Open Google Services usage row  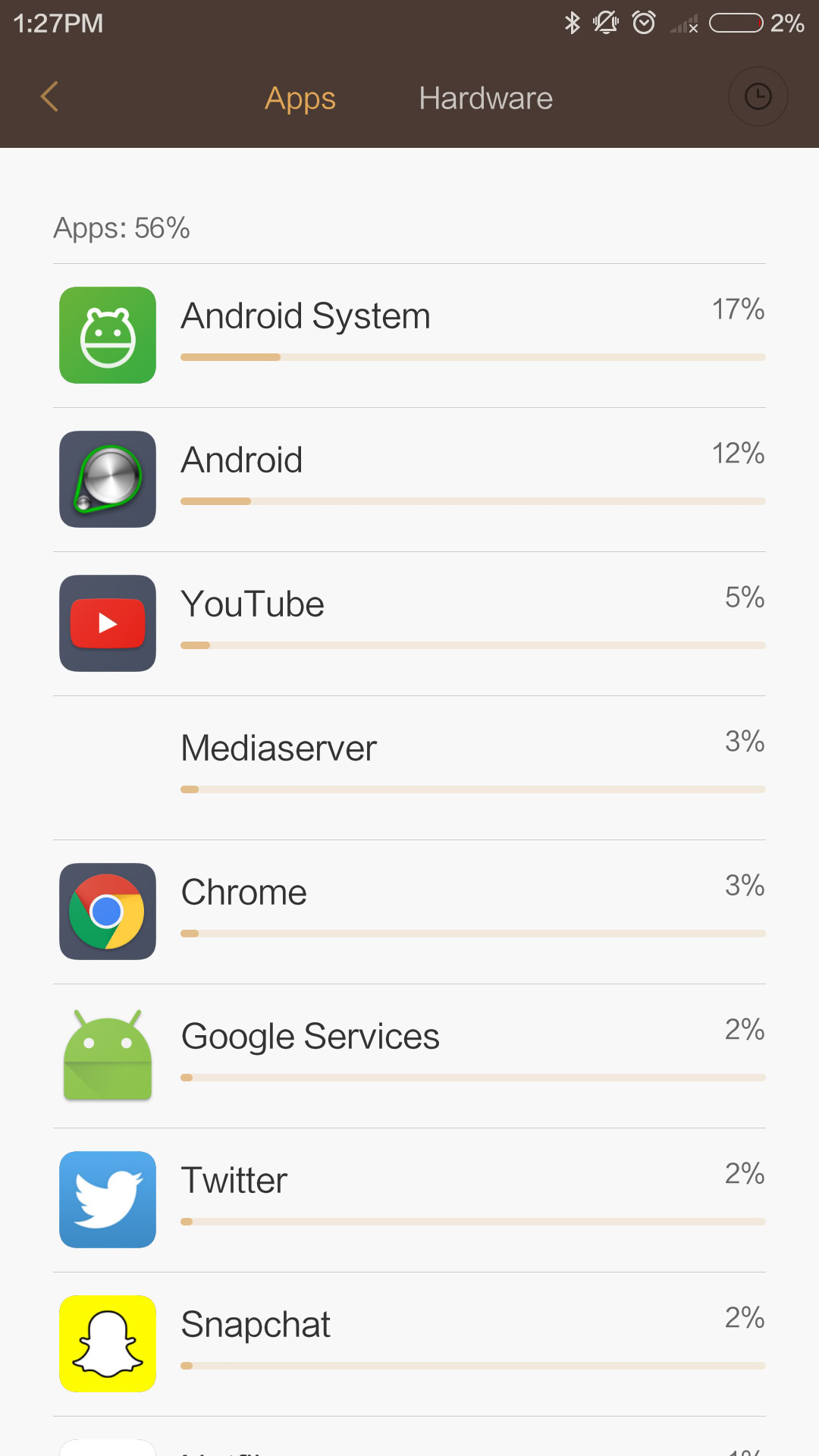409,1056
